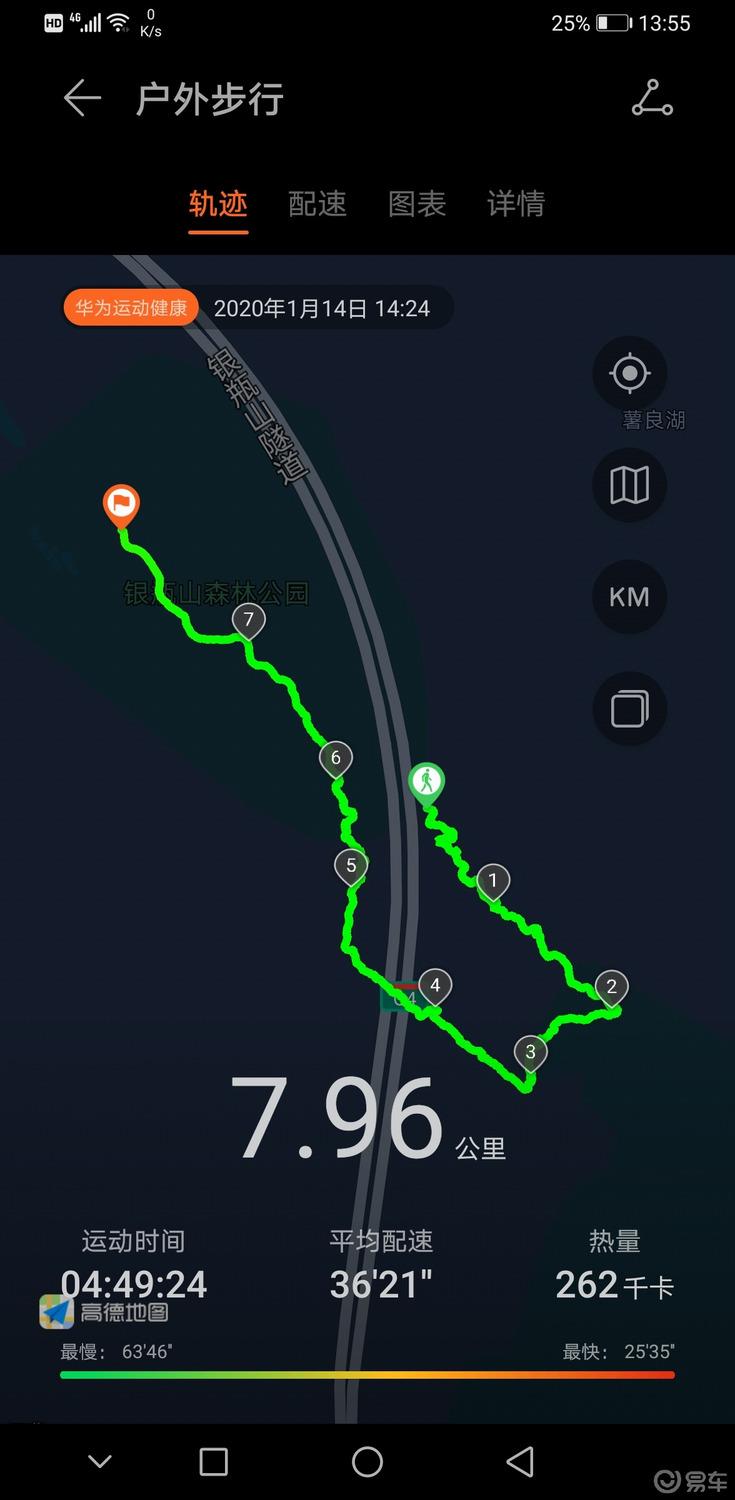Screen dimensions: 735x1500
Task: Change the map type with map icon
Action: pyautogui.click(x=629, y=486)
